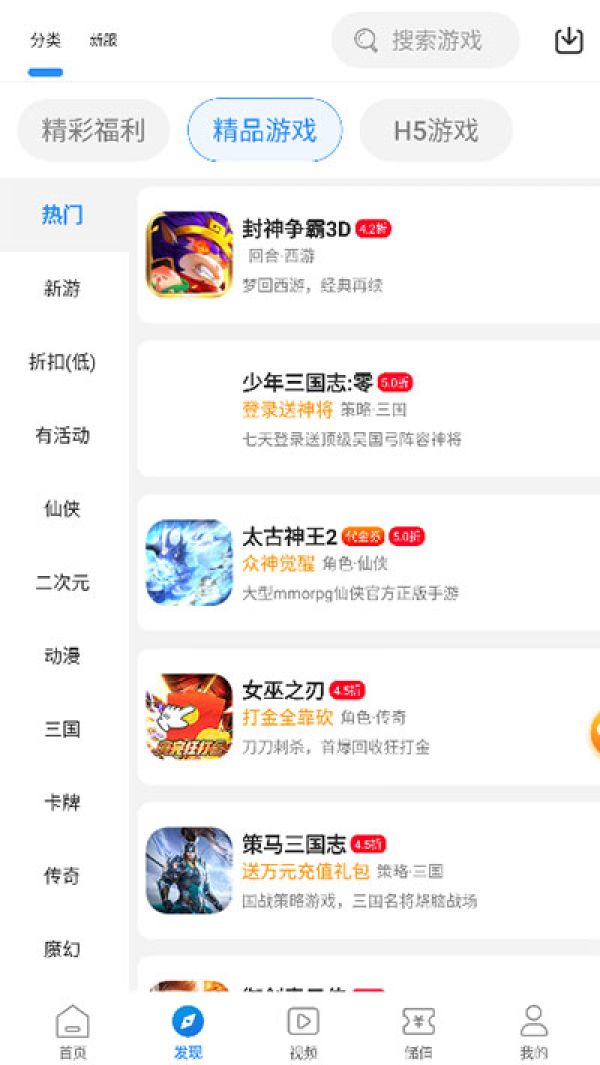
Task: Tap the 搜索游戏 search box
Action: (x=426, y=40)
